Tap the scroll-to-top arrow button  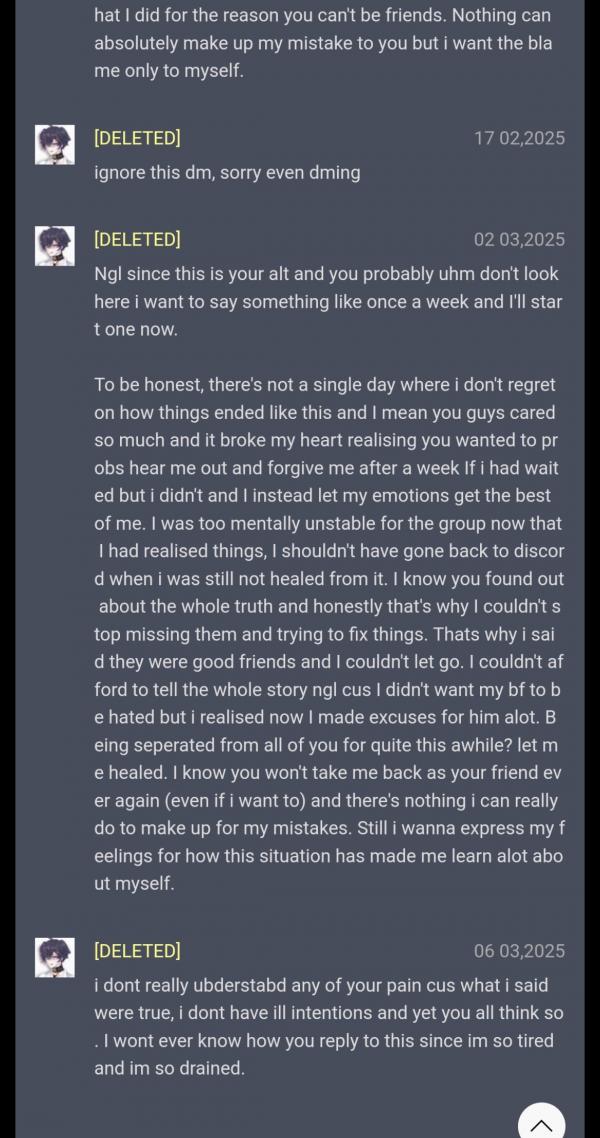541,1123
